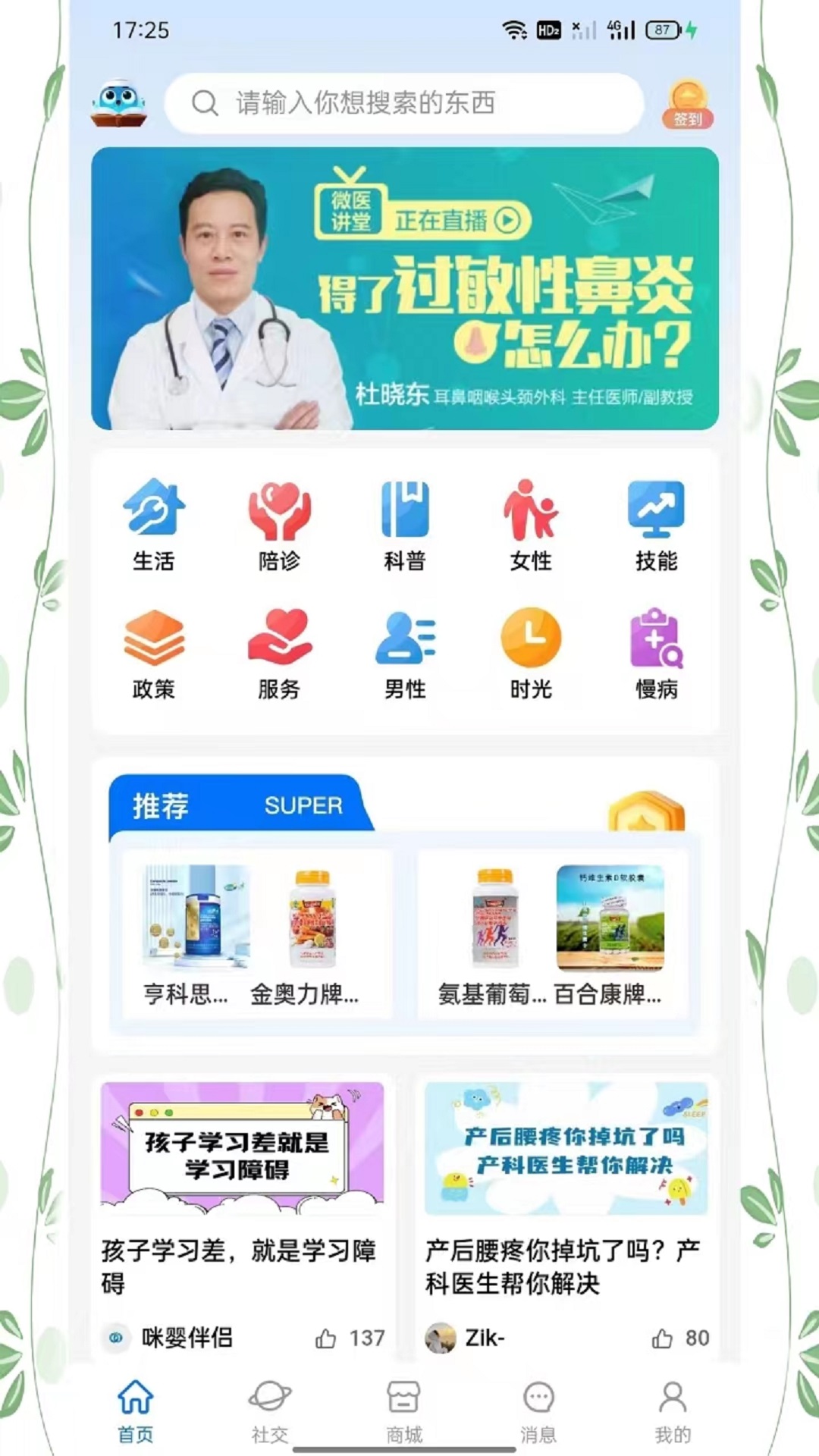Tap the 签到 sign-in badge
Viewport: 819px width, 1456px height.
point(686,104)
